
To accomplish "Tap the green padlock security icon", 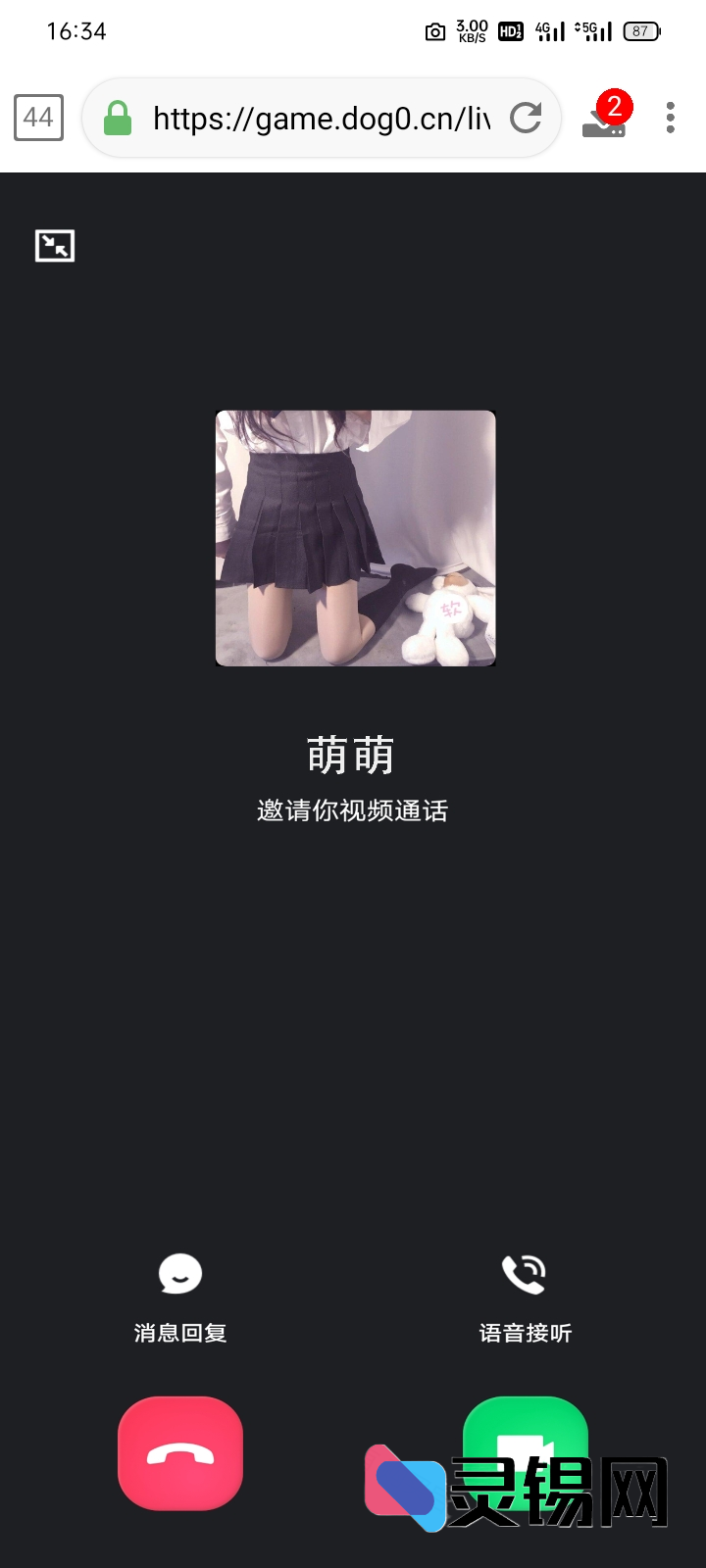I will click(x=118, y=118).
